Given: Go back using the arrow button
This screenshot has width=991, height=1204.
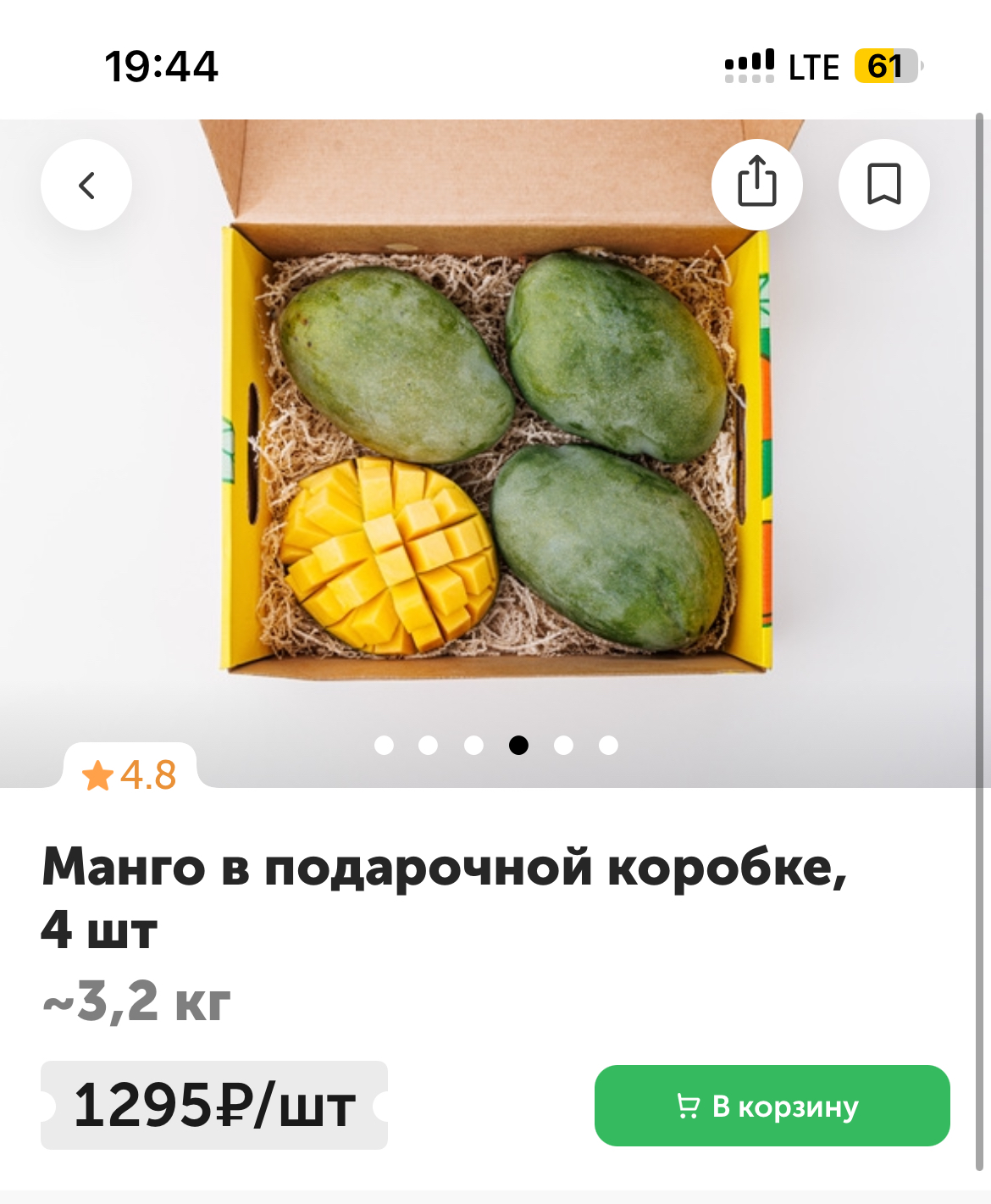Looking at the screenshot, I should pyautogui.click(x=86, y=185).
